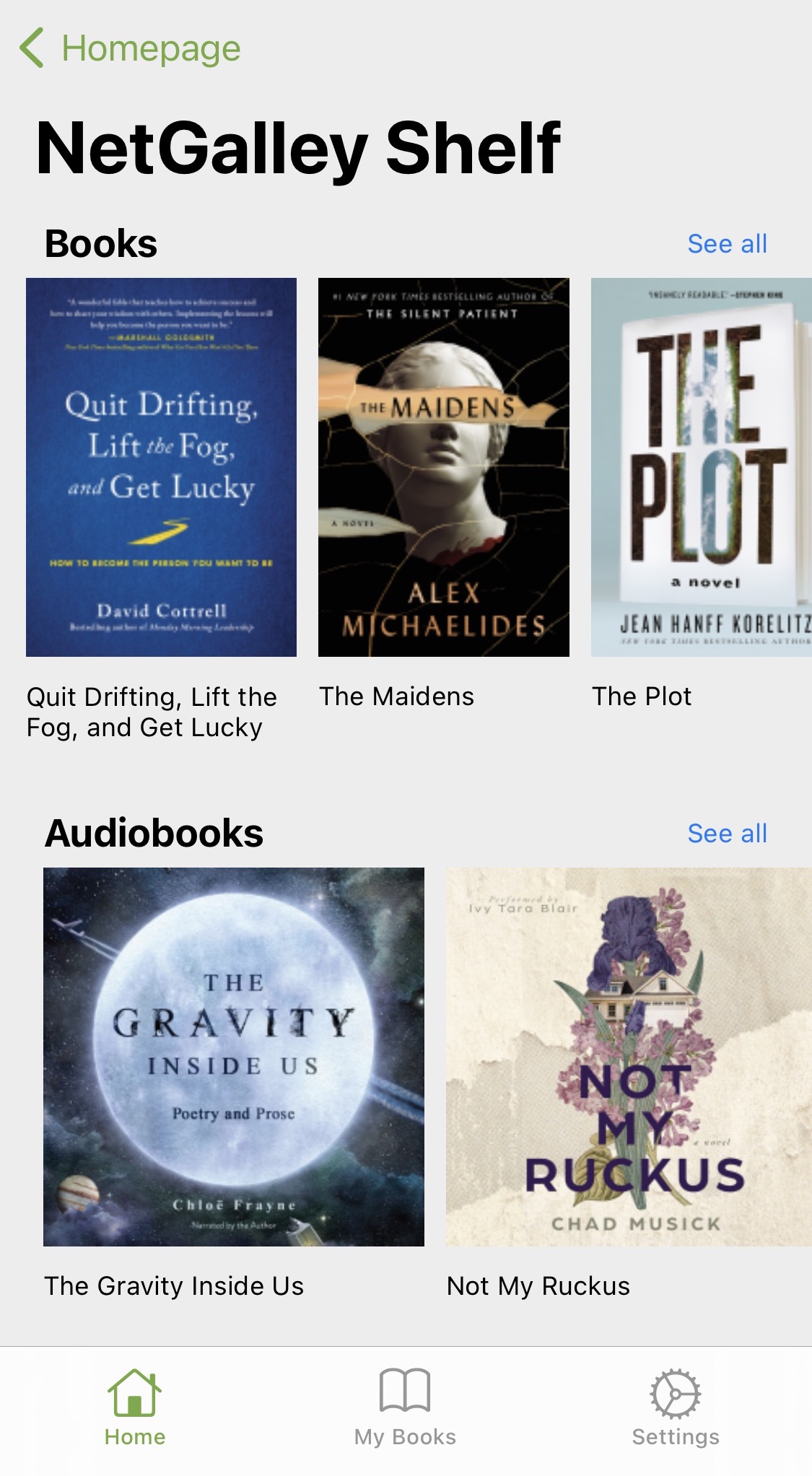Screen dimensions: 812x1476
Task: Open the Settings tab
Action: 675,1407
